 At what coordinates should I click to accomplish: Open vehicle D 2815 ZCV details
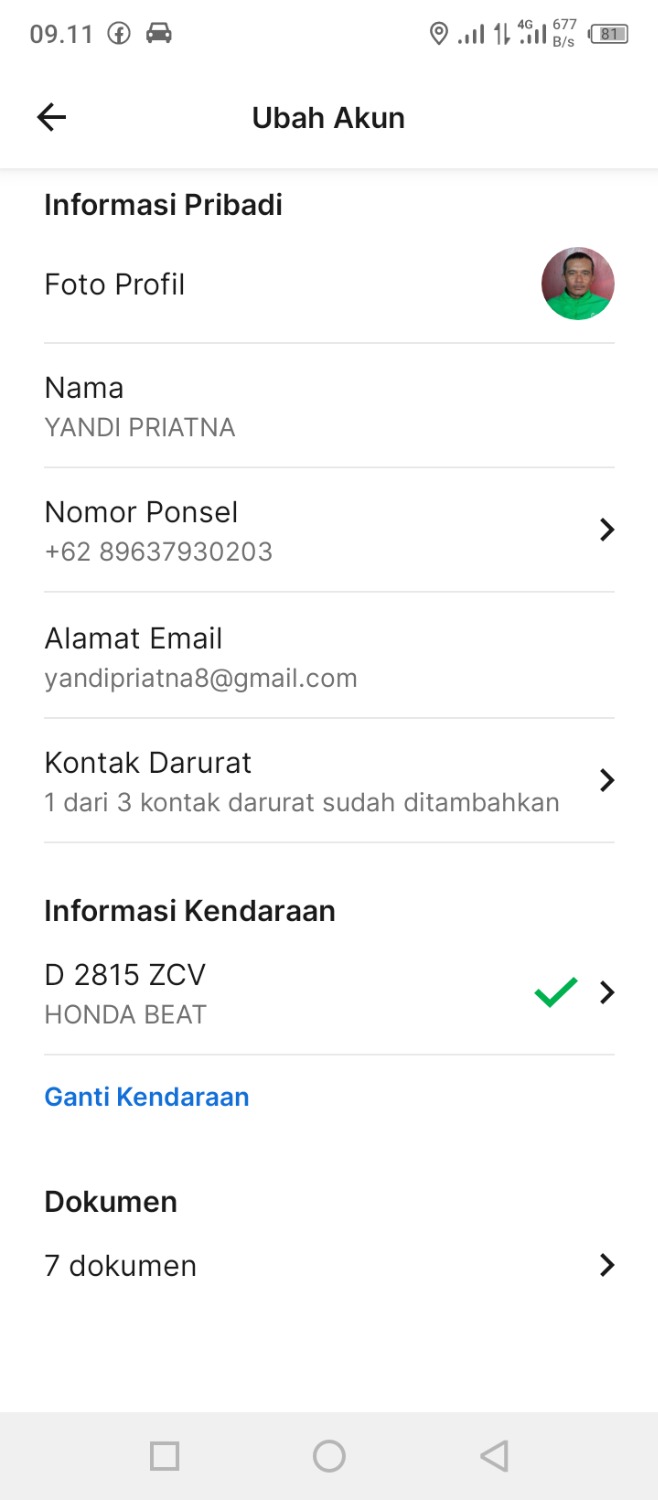click(x=328, y=993)
